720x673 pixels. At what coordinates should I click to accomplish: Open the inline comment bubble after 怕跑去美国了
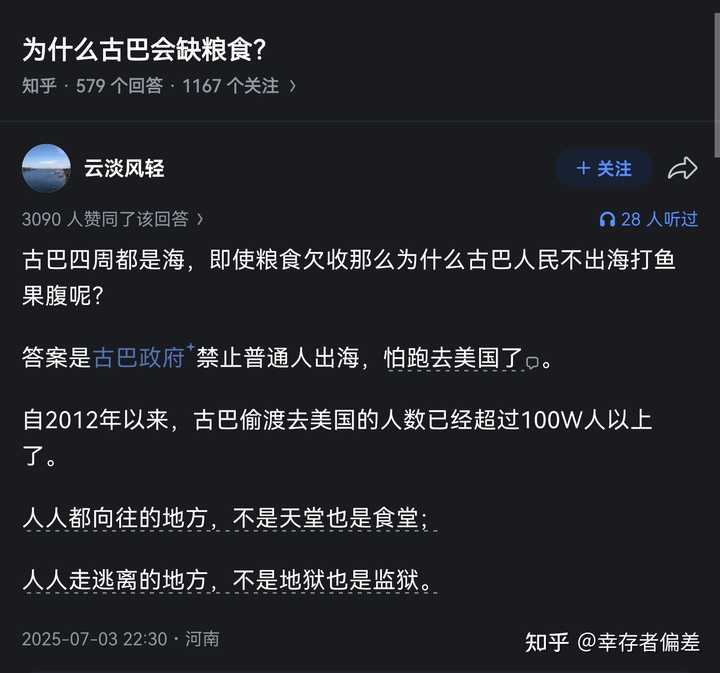[x=533, y=361]
